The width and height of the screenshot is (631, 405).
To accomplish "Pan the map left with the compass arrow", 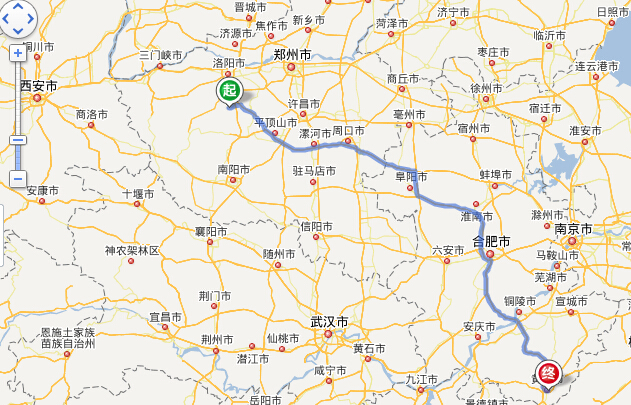I will (x=6, y=19).
